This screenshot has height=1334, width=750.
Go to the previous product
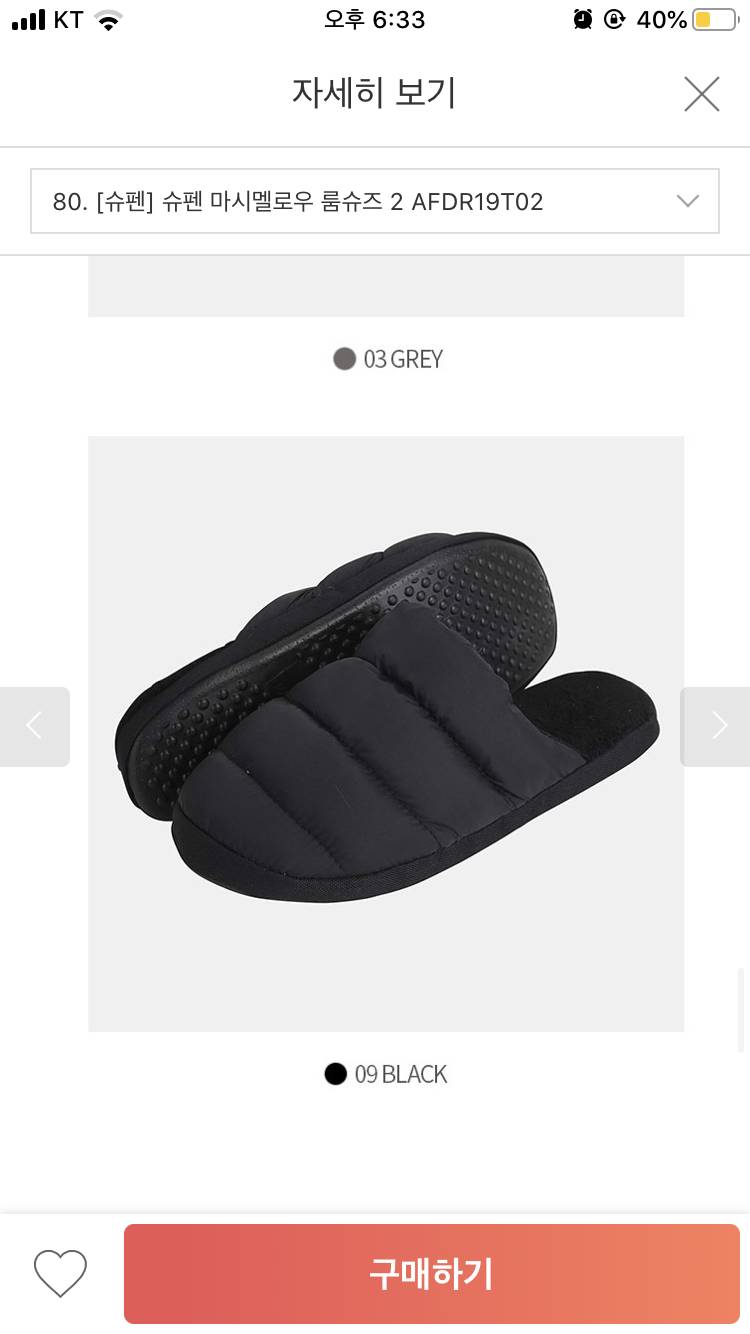34,726
